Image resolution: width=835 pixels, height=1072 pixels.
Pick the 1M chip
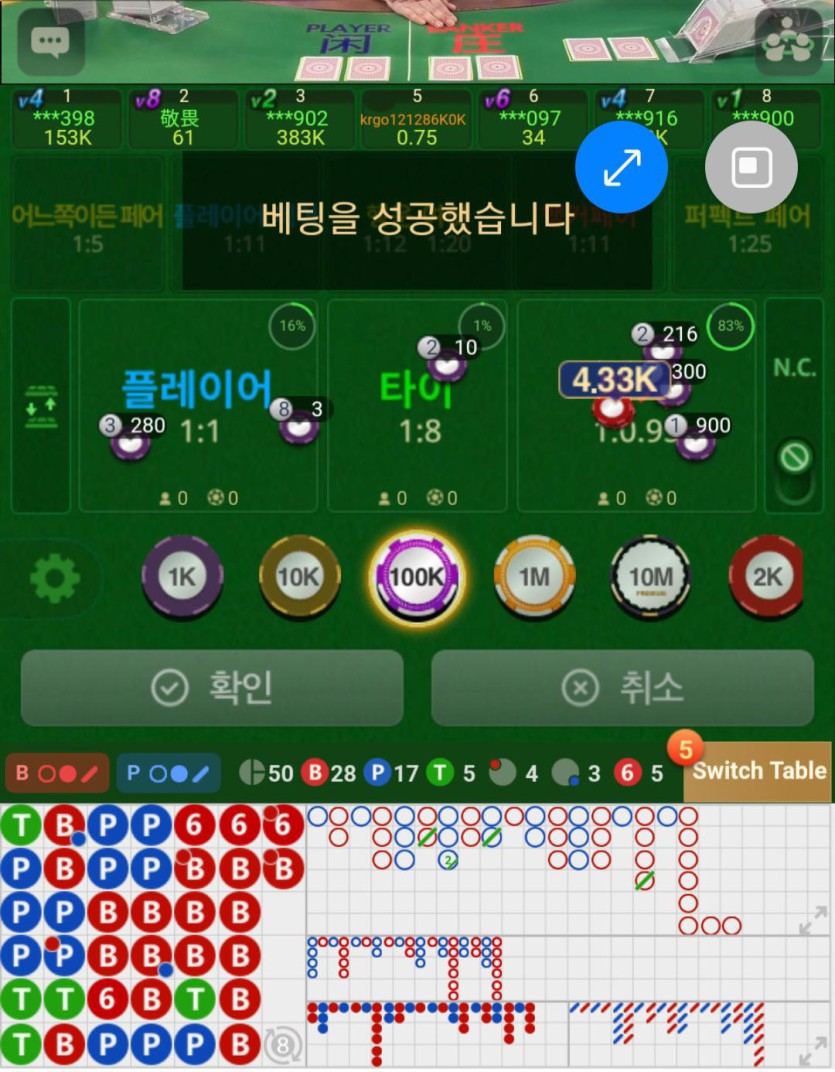tap(534, 577)
